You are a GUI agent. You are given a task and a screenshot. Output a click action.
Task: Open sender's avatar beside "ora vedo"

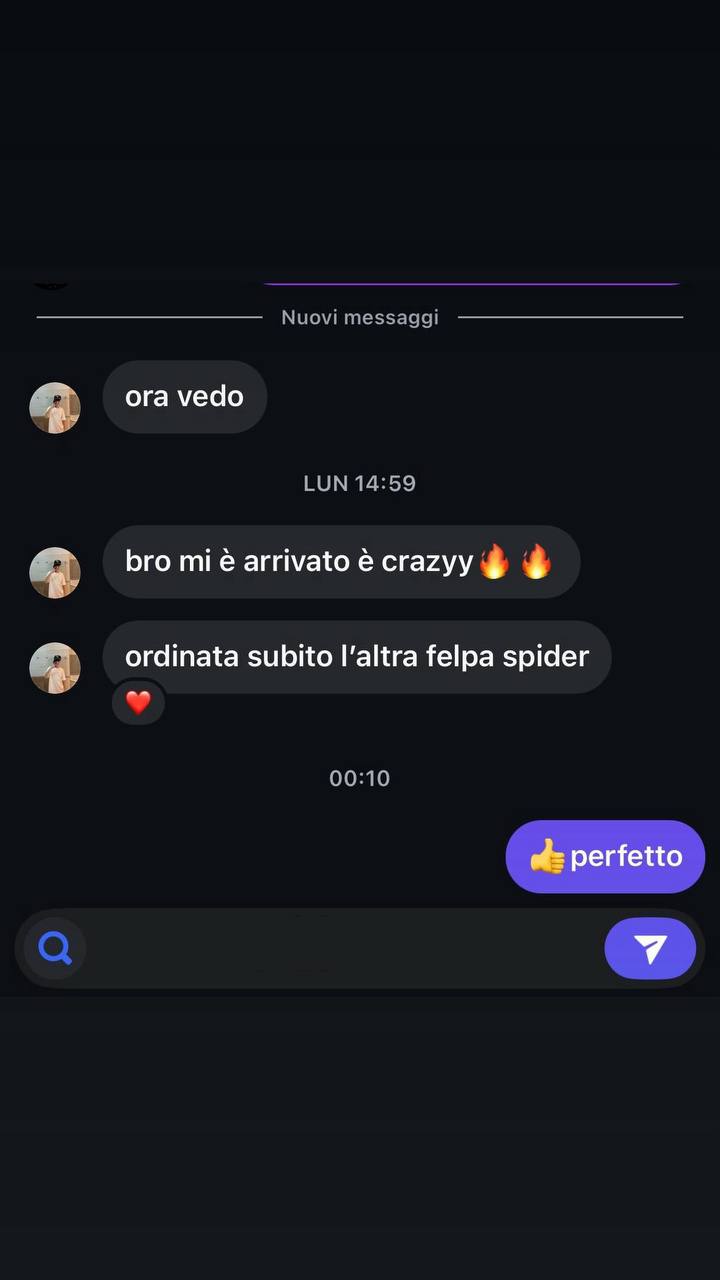pos(55,408)
